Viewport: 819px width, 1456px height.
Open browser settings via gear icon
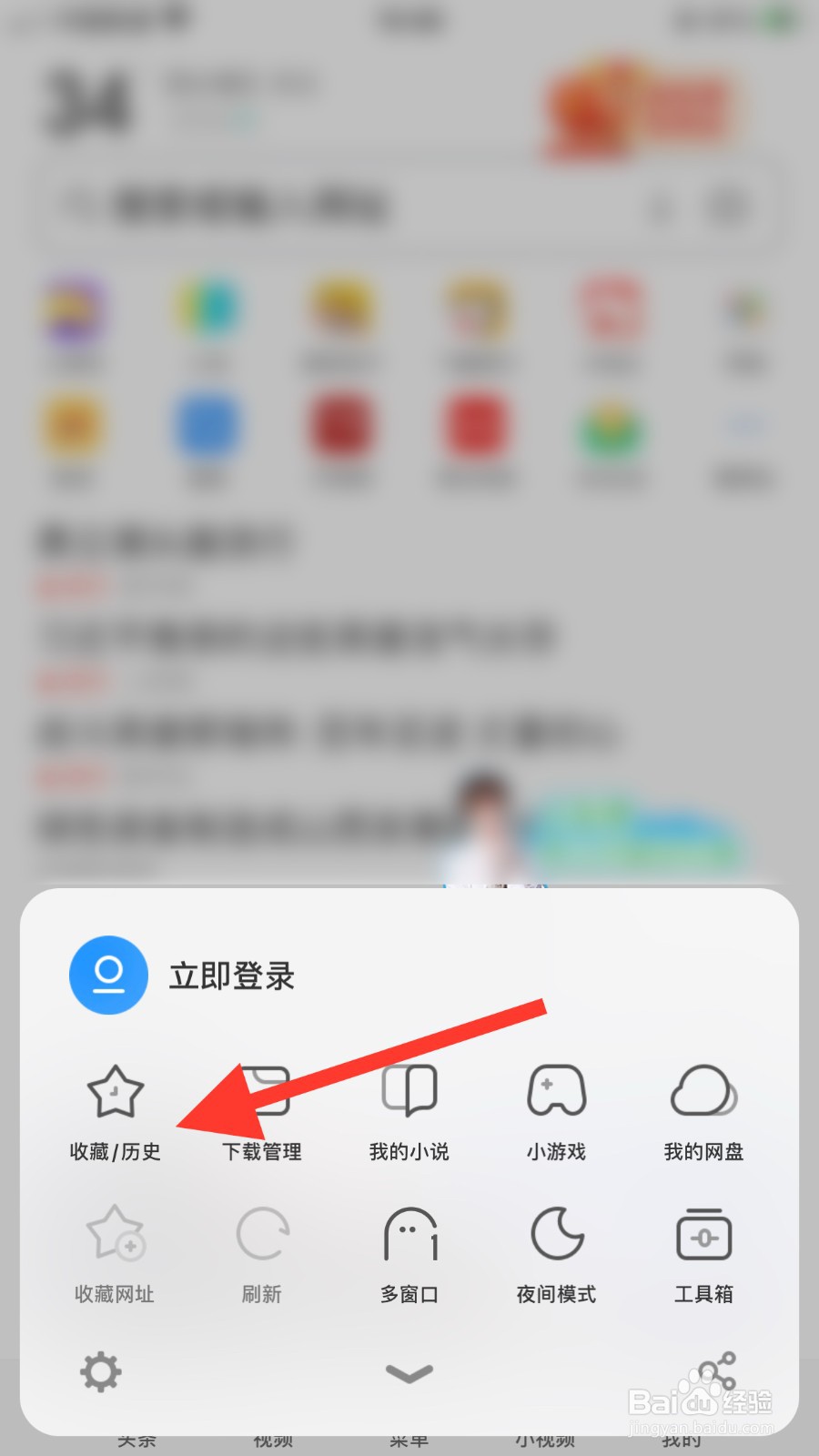click(x=98, y=1372)
